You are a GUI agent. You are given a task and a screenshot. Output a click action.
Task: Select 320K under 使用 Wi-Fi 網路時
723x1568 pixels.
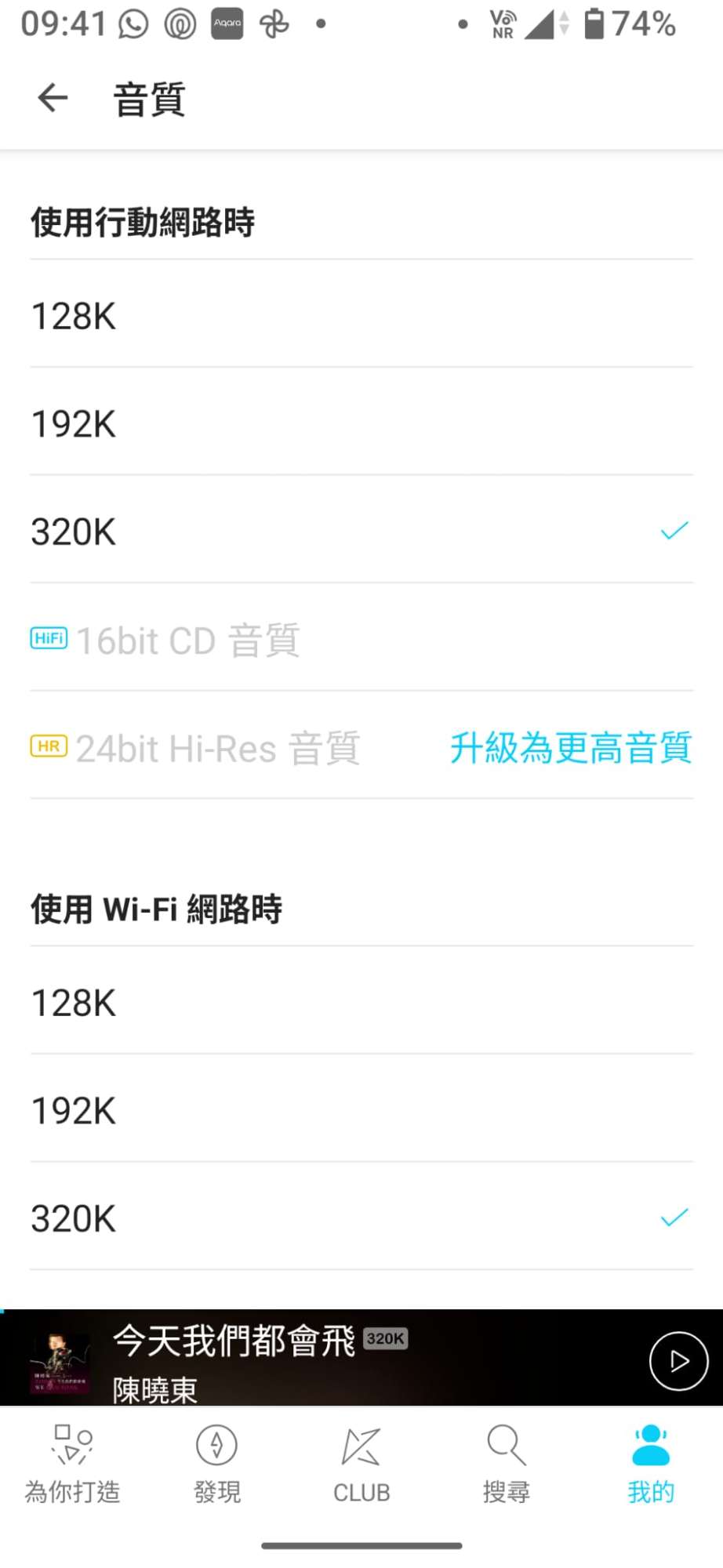361,1218
